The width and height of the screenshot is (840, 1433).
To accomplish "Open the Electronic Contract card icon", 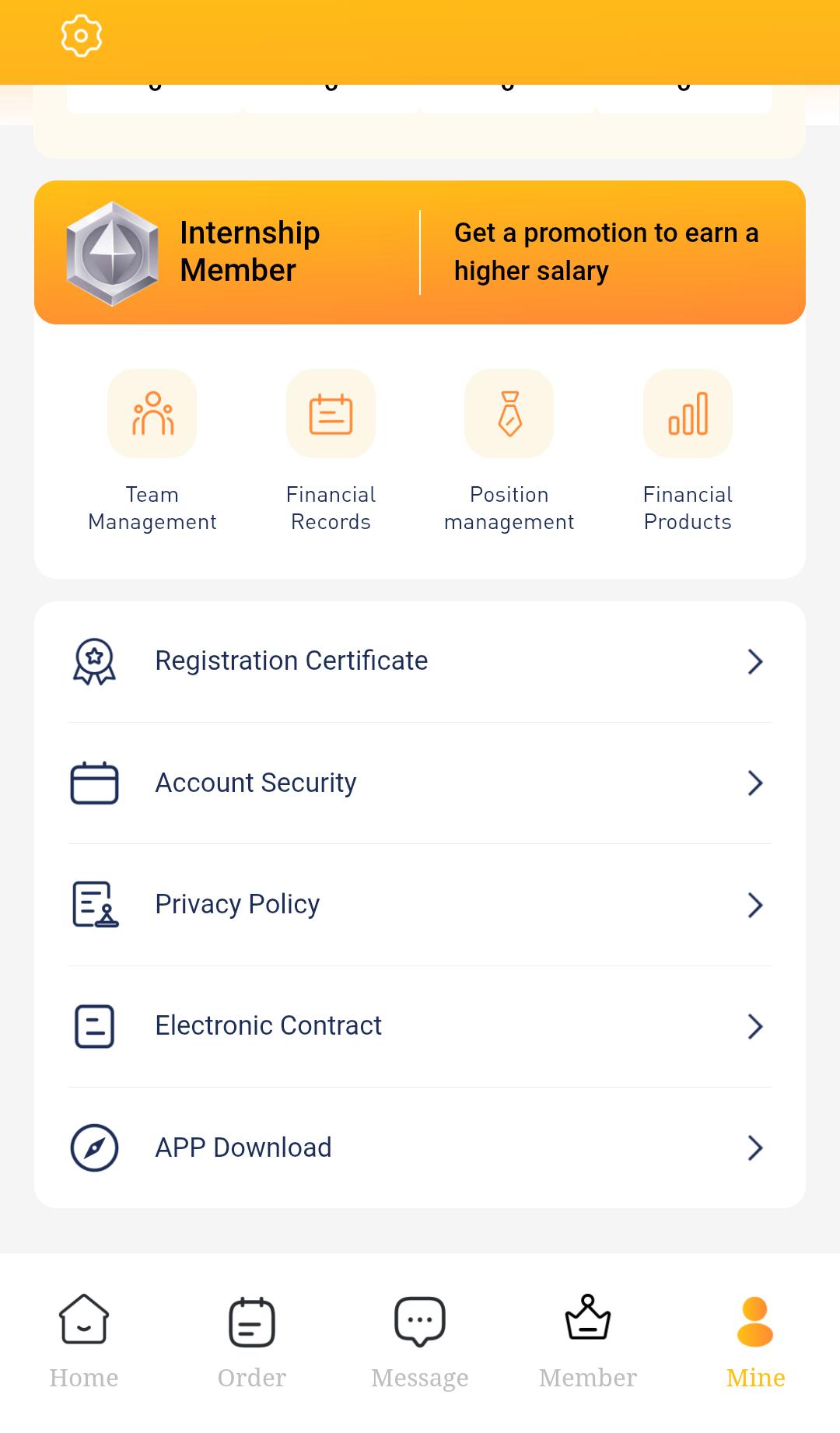I will click(94, 1026).
